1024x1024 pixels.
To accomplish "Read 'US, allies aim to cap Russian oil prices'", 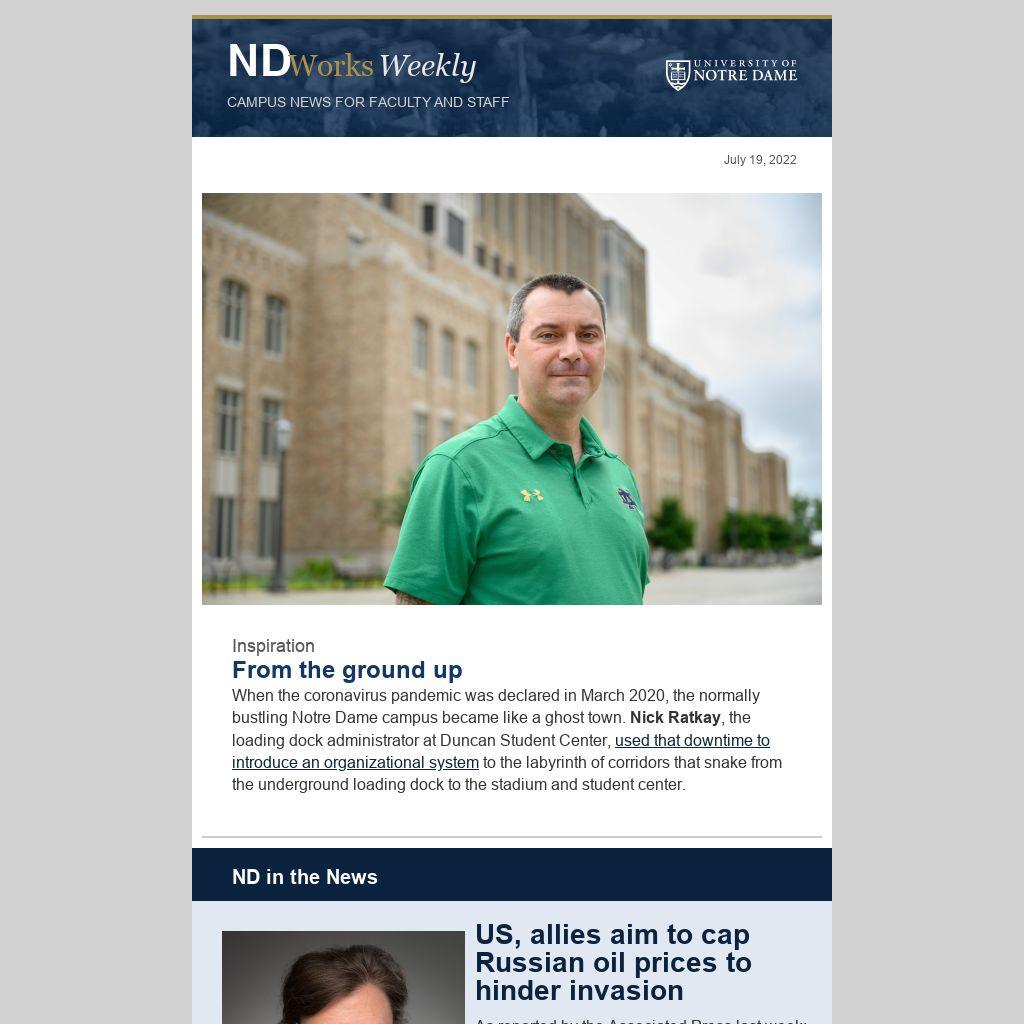I will click(612, 962).
